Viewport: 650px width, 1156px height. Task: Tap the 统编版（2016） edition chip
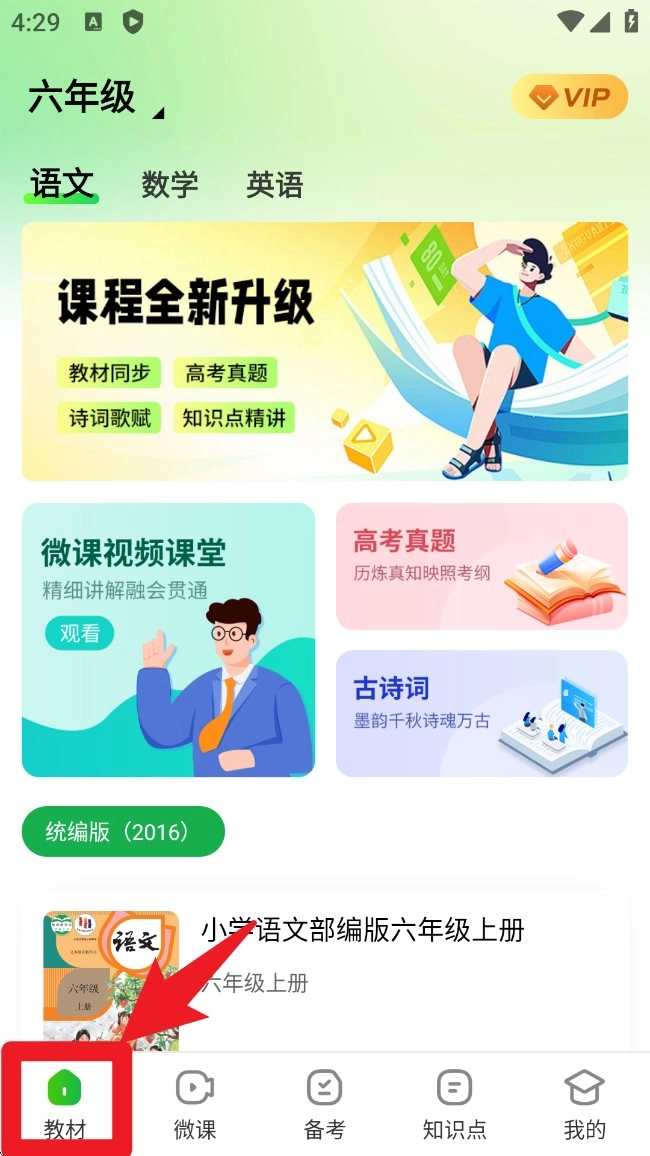(x=123, y=831)
